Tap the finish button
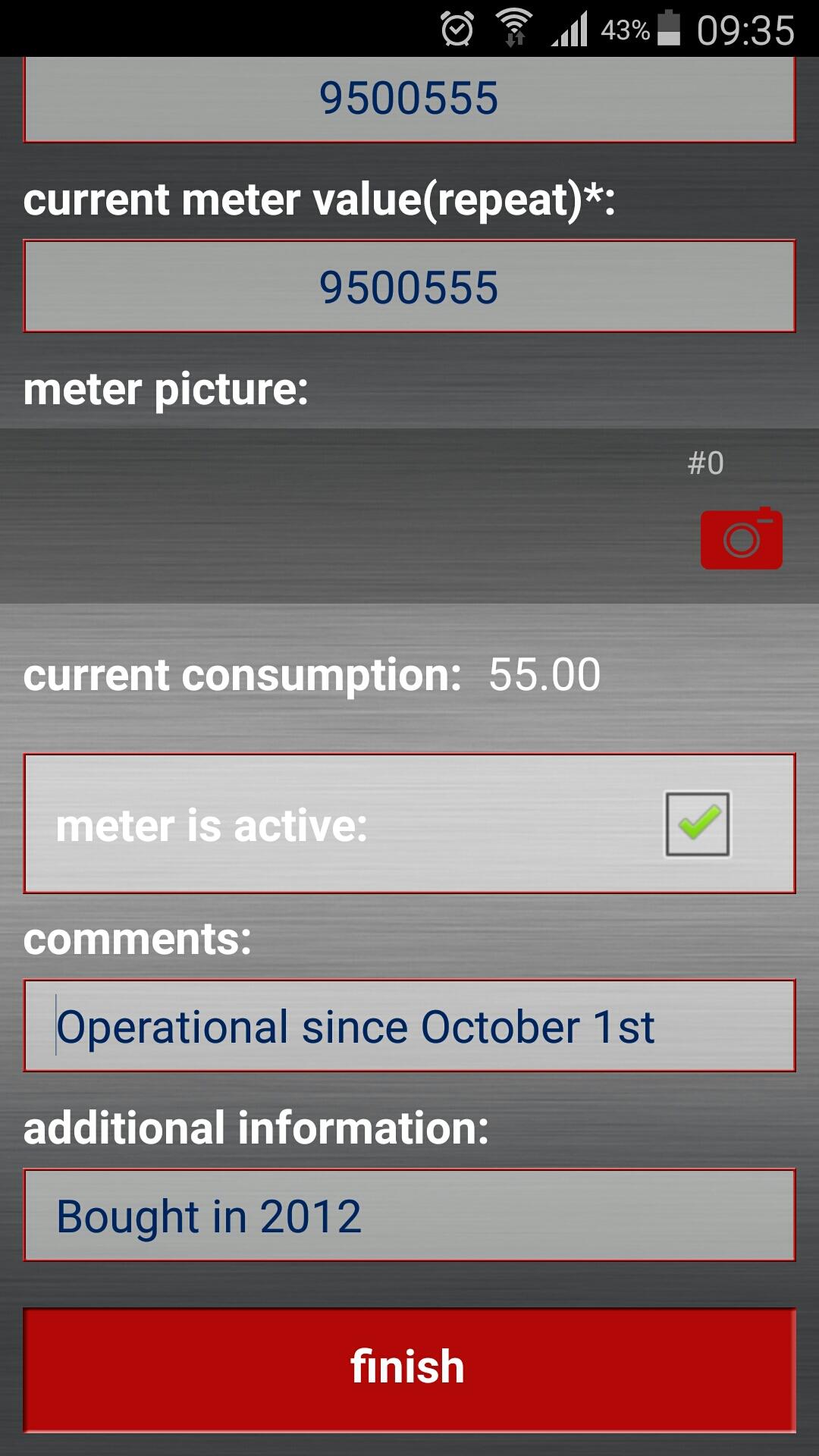 click(409, 1369)
